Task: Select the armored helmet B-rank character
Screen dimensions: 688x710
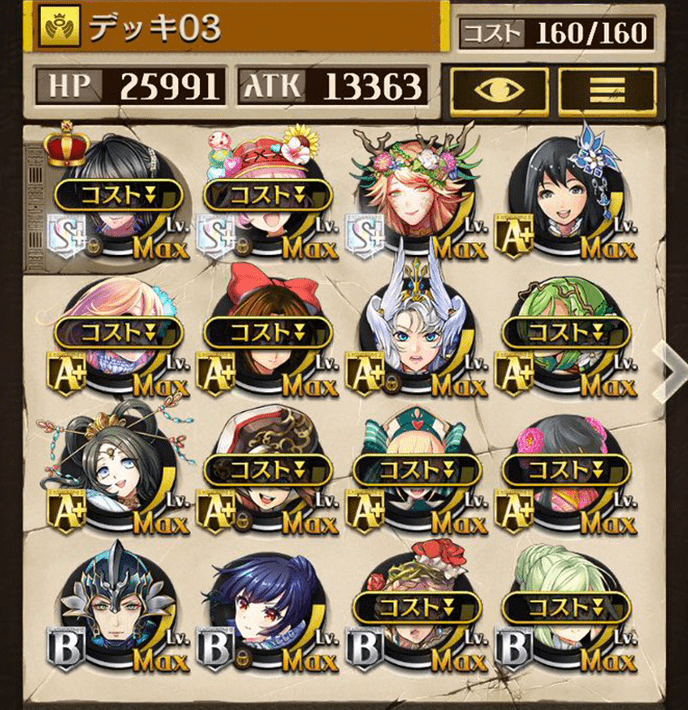Action: tap(115, 605)
